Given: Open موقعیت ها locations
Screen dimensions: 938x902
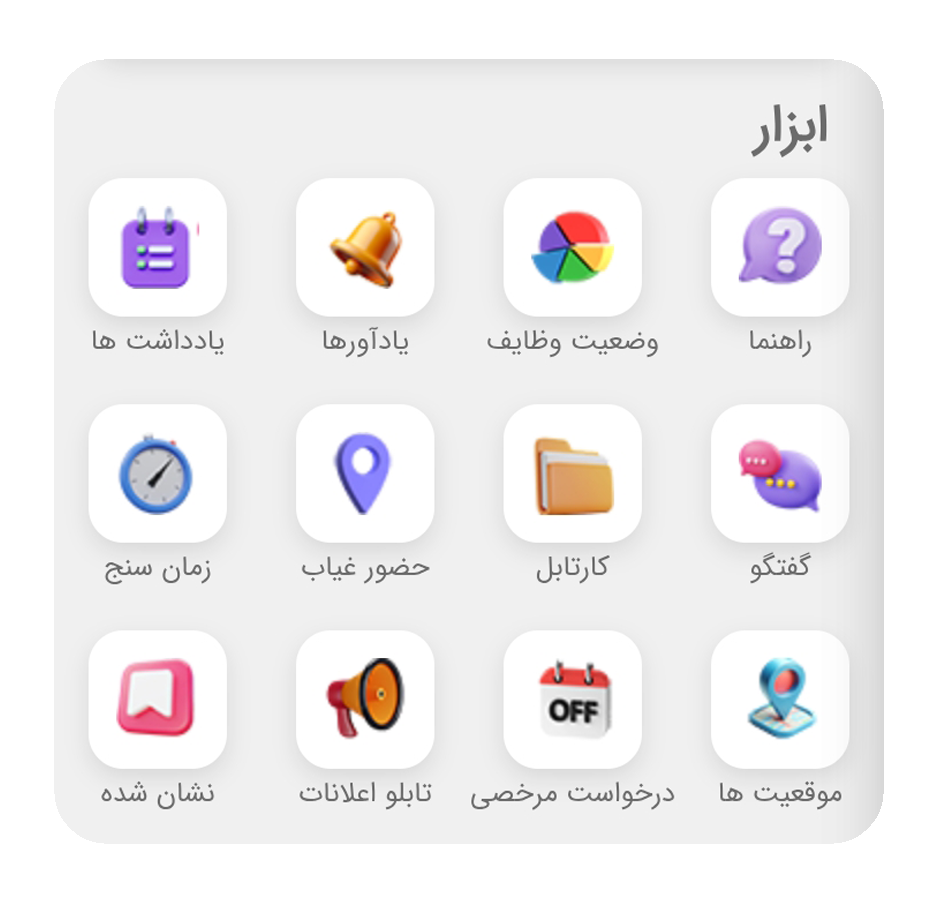Looking at the screenshot, I should pos(779,699).
